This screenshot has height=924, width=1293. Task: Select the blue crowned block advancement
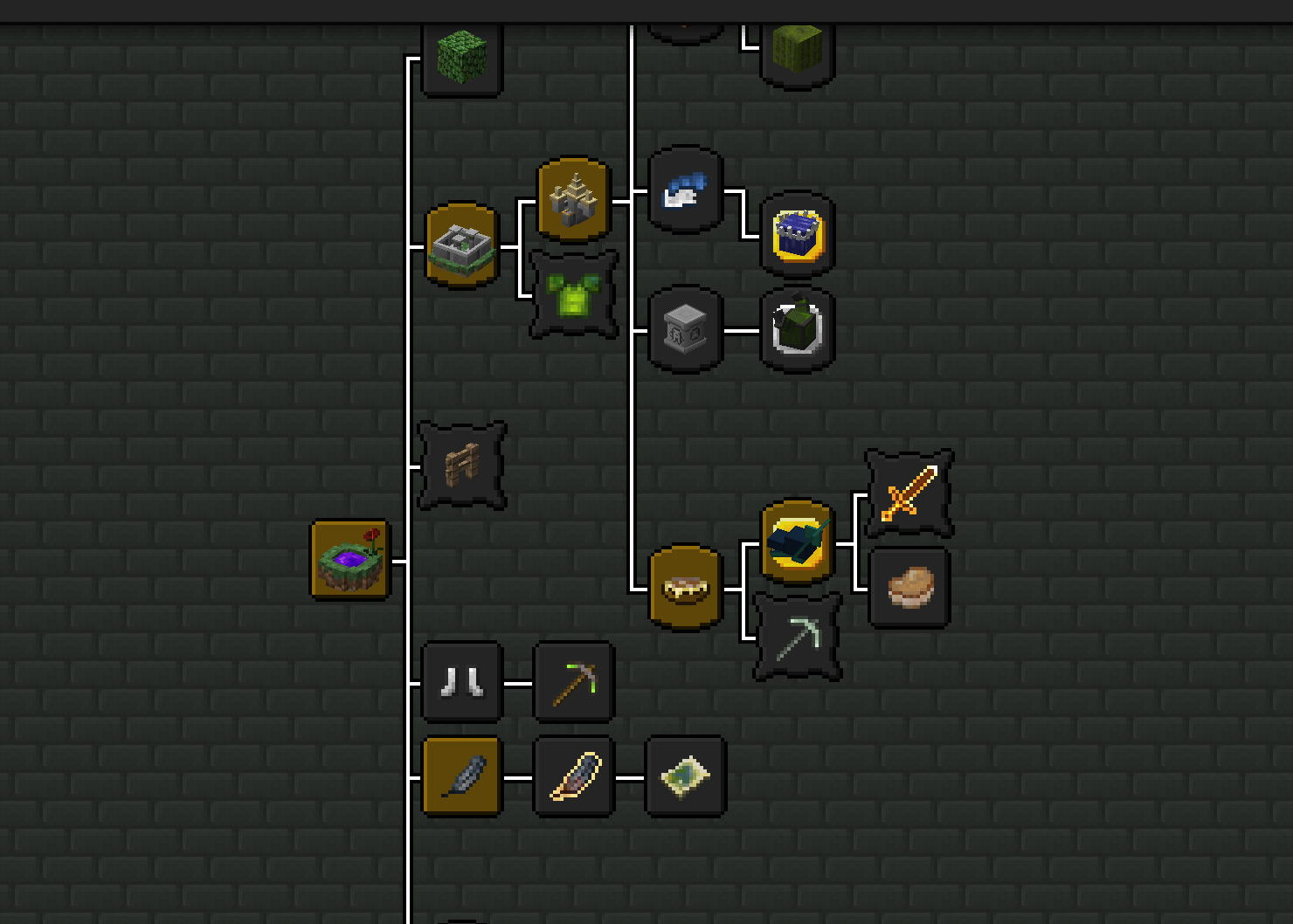click(x=797, y=236)
